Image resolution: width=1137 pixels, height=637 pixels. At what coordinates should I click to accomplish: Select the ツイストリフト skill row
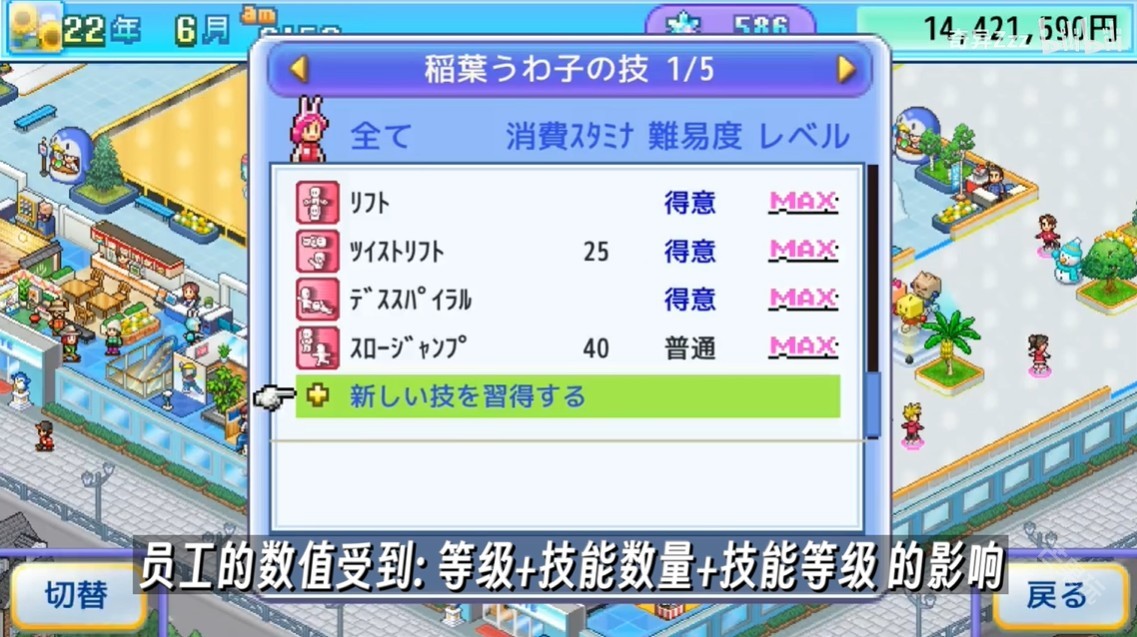(x=567, y=251)
